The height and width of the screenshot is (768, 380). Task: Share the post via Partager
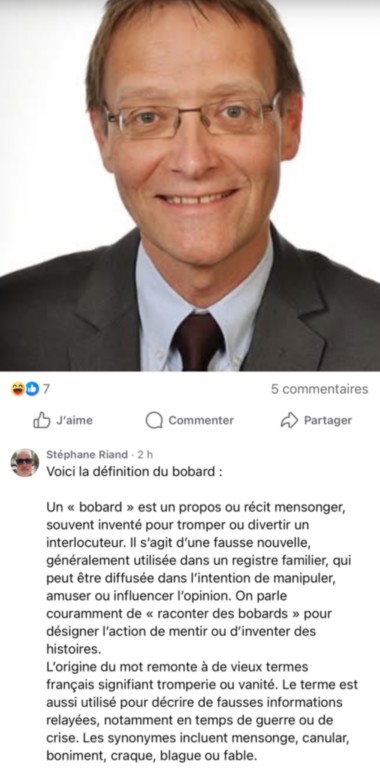point(316,420)
